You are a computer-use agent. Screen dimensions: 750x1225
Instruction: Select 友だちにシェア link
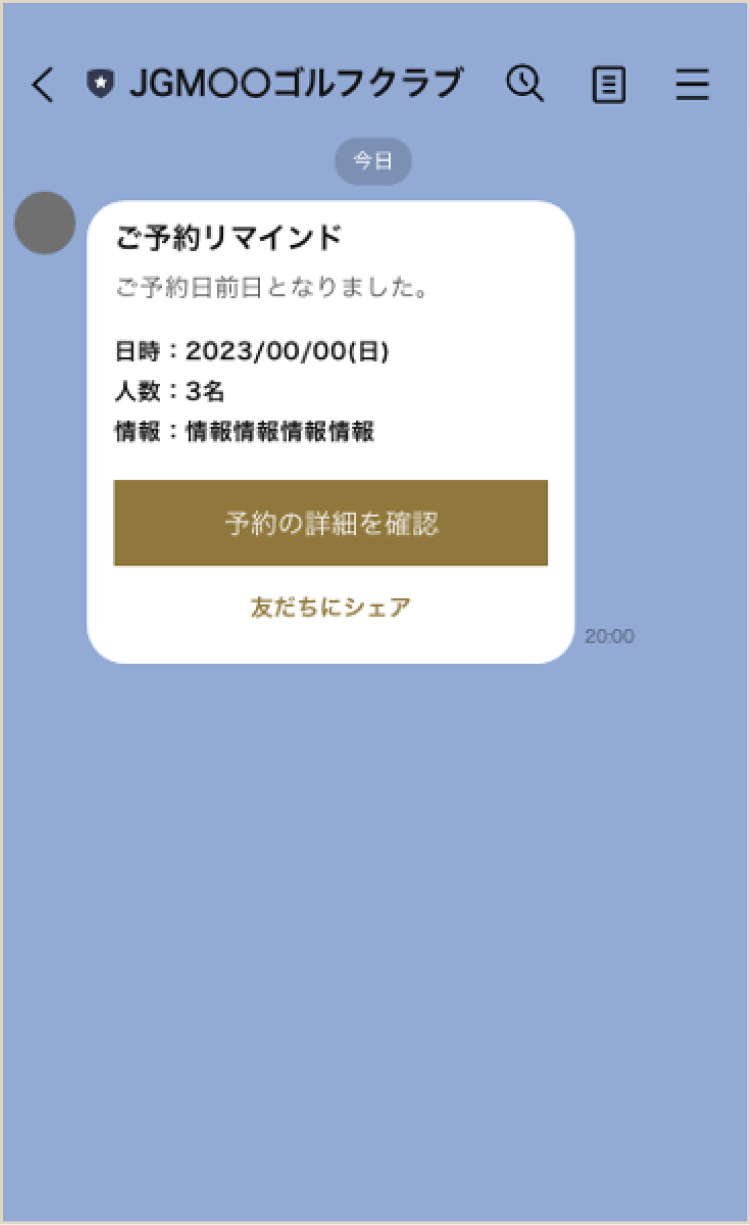(x=331, y=607)
